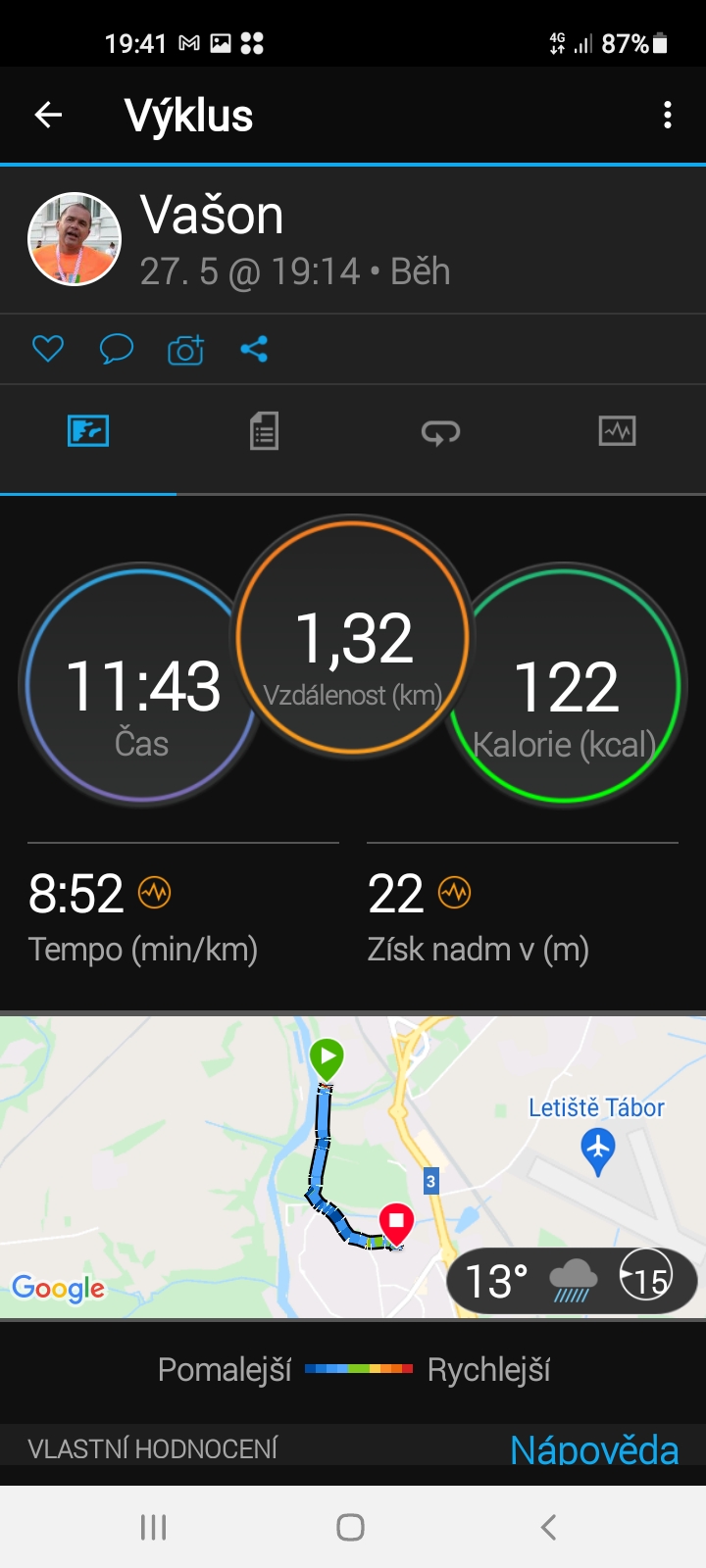Screen dimensions: 706x1568
Task: Open the three-dot overflow menu
Action: [x=668, y=116]
